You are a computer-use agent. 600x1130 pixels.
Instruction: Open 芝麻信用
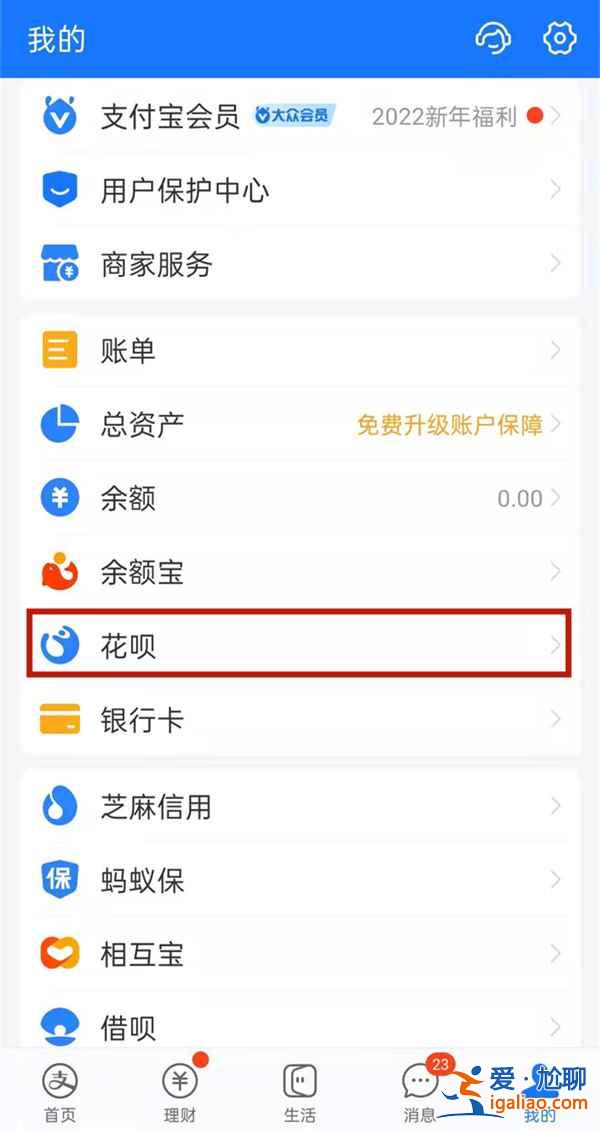tap(300, 806)
